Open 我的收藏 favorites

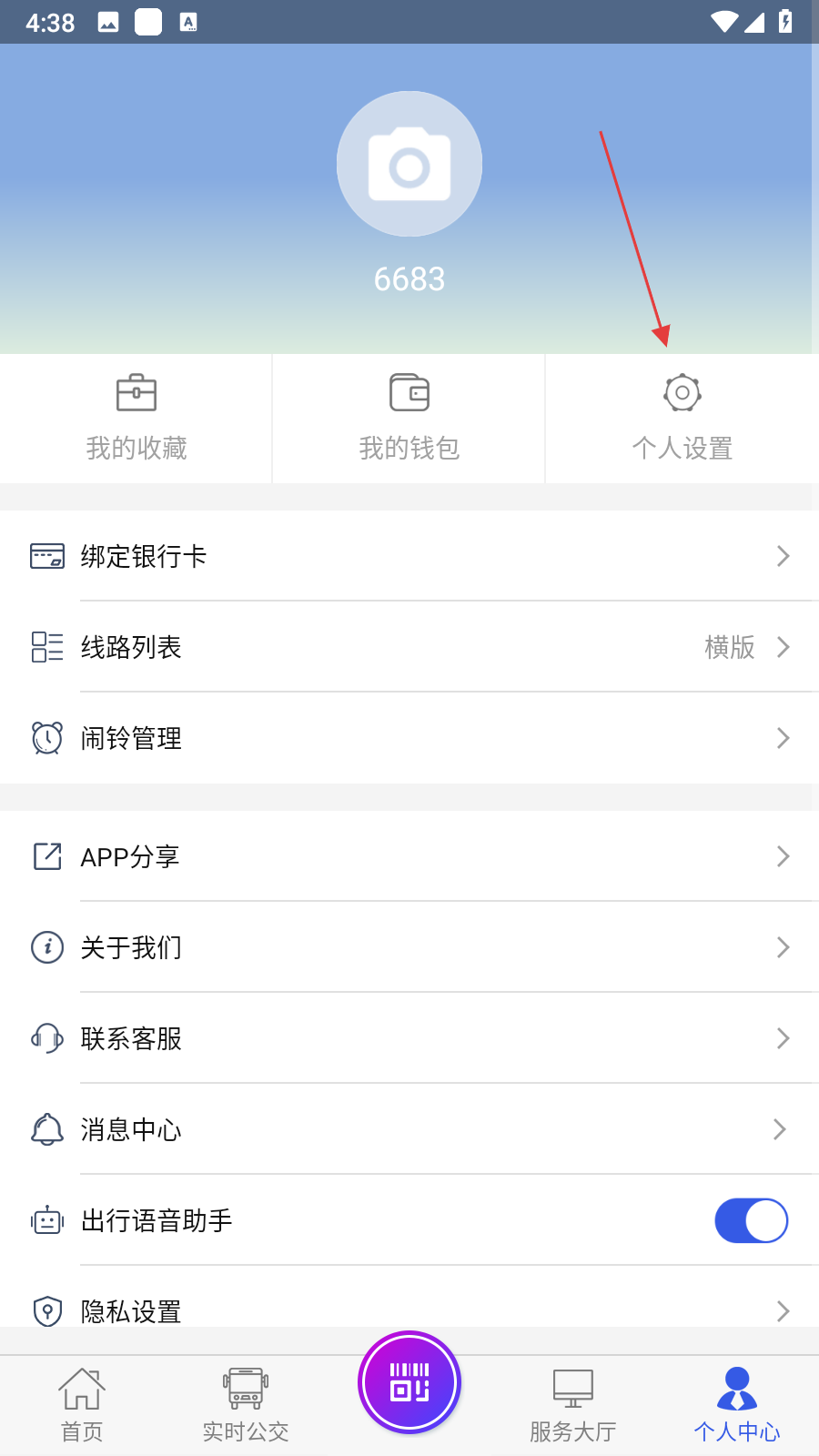[136, 418]
